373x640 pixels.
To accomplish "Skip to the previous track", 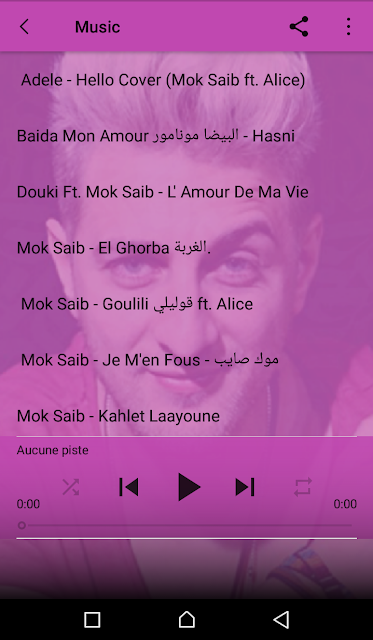I will pos(129,487).
